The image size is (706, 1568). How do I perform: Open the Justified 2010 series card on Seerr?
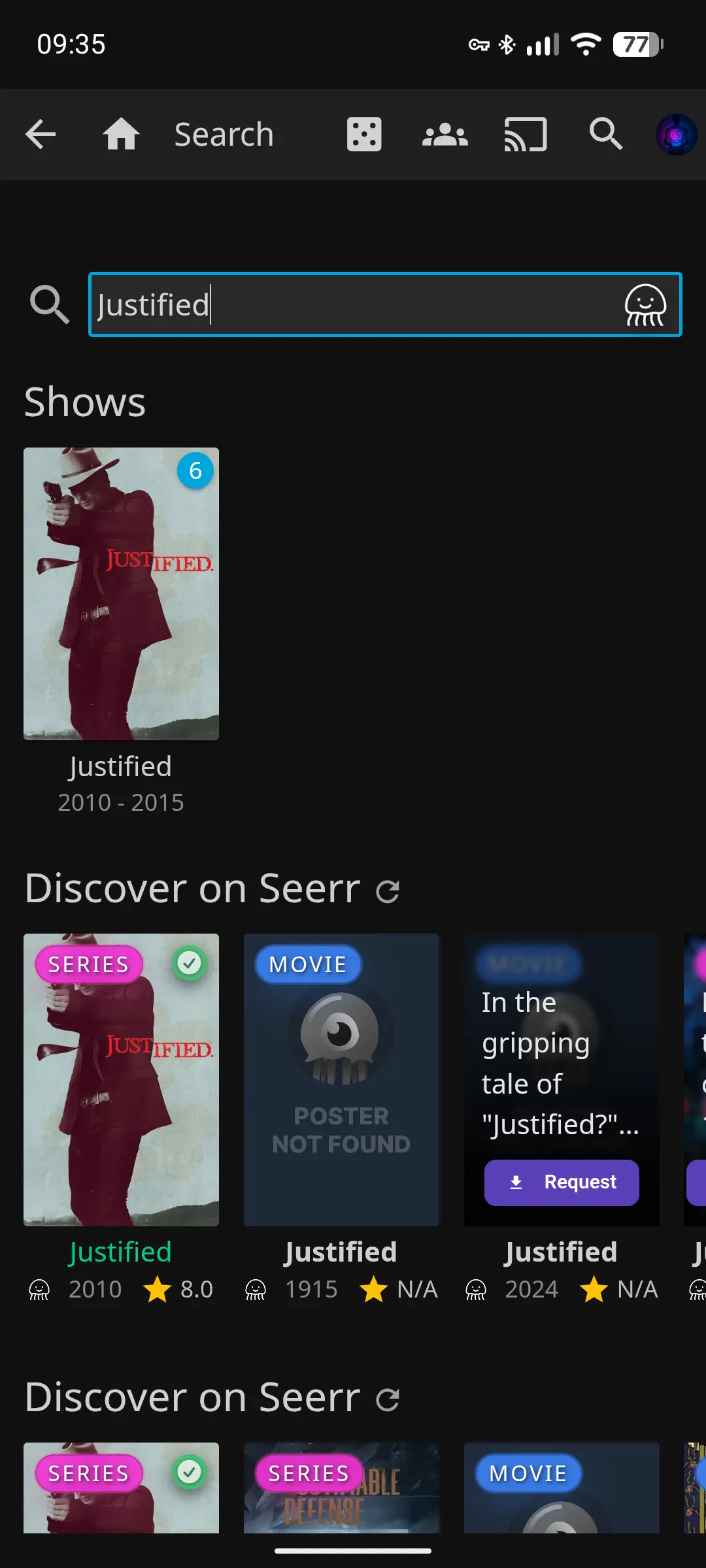click(x=121, y=1079)
